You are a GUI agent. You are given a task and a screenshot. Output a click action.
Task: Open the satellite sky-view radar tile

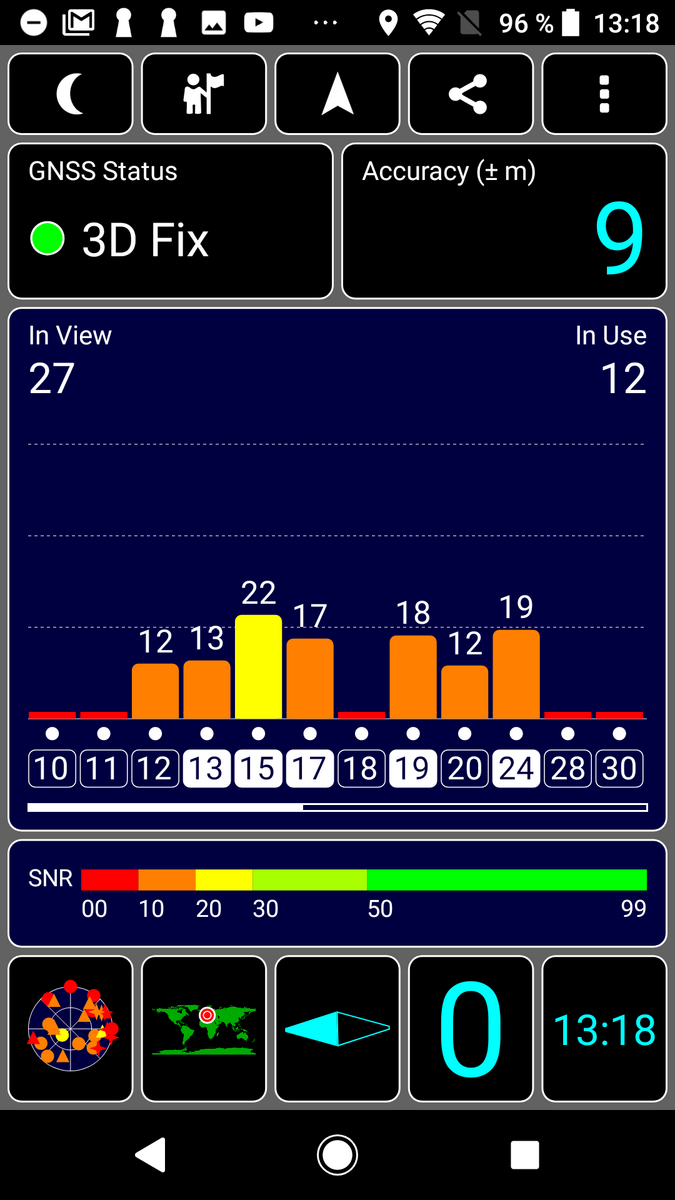pyautogui.click(x=70, y=1029)
